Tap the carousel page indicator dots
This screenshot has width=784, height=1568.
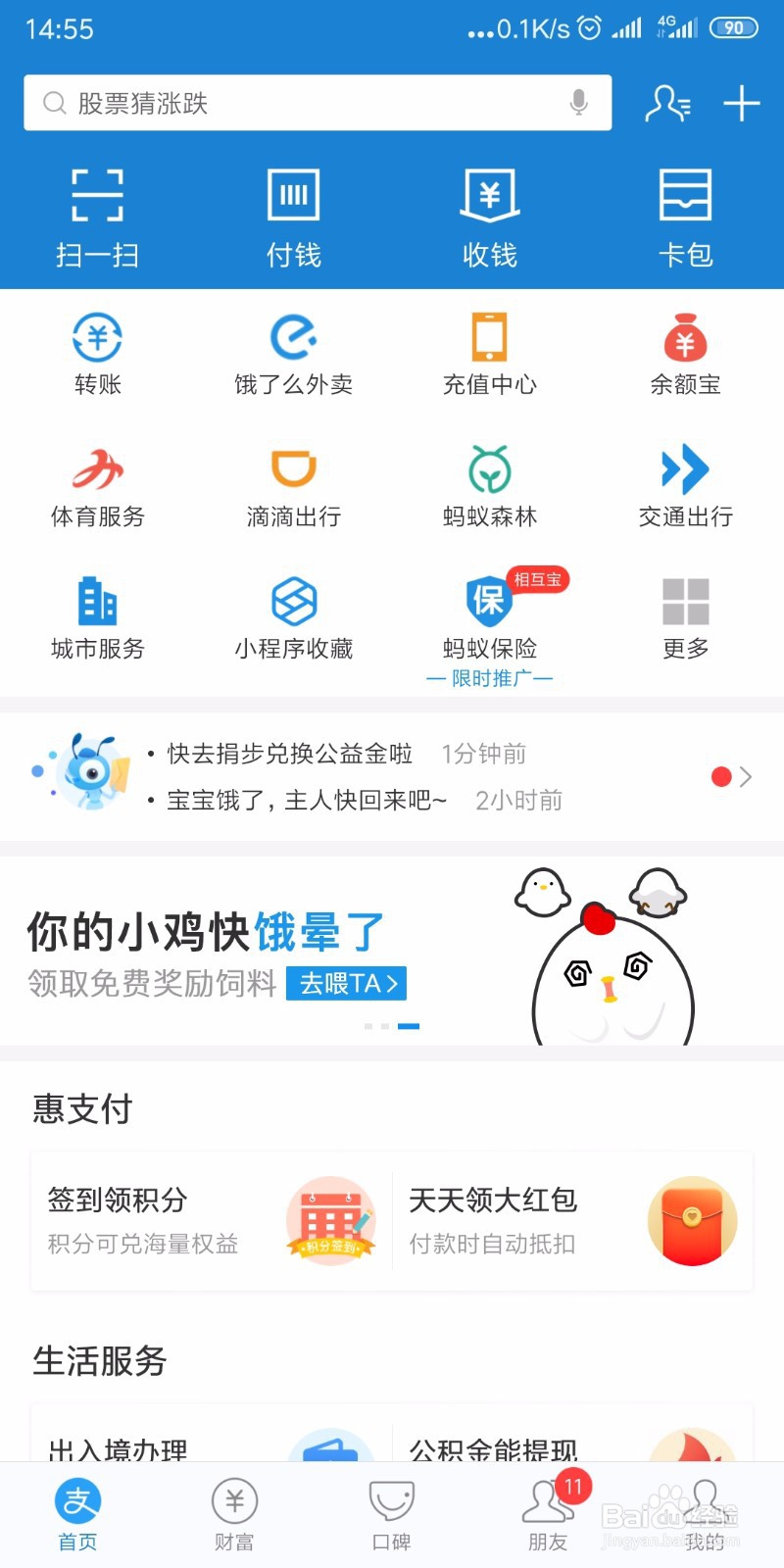pyautogui.click(x=390, y=1025)
